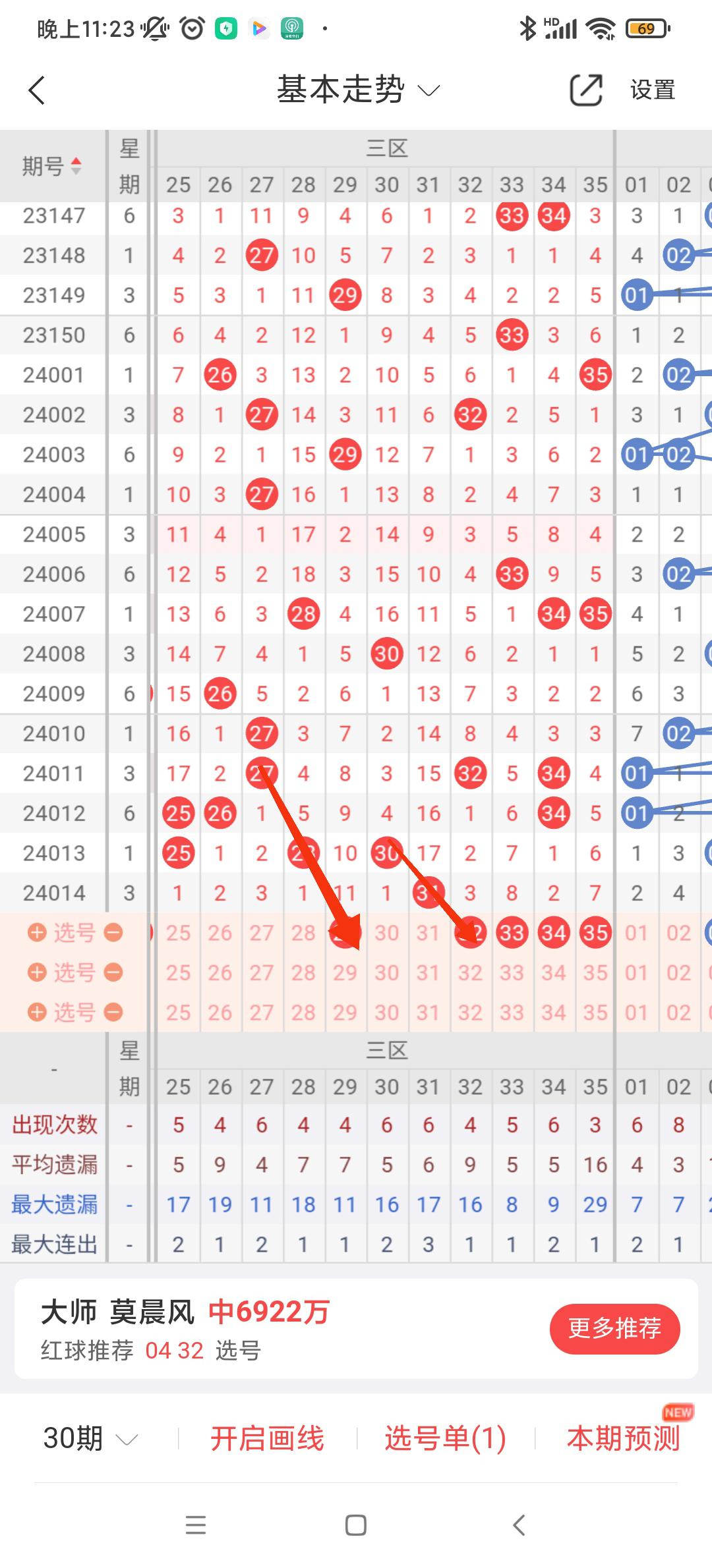The image size is (712, 1568).
Task: Go back using the top-left arrow
Action: [37, 90]
